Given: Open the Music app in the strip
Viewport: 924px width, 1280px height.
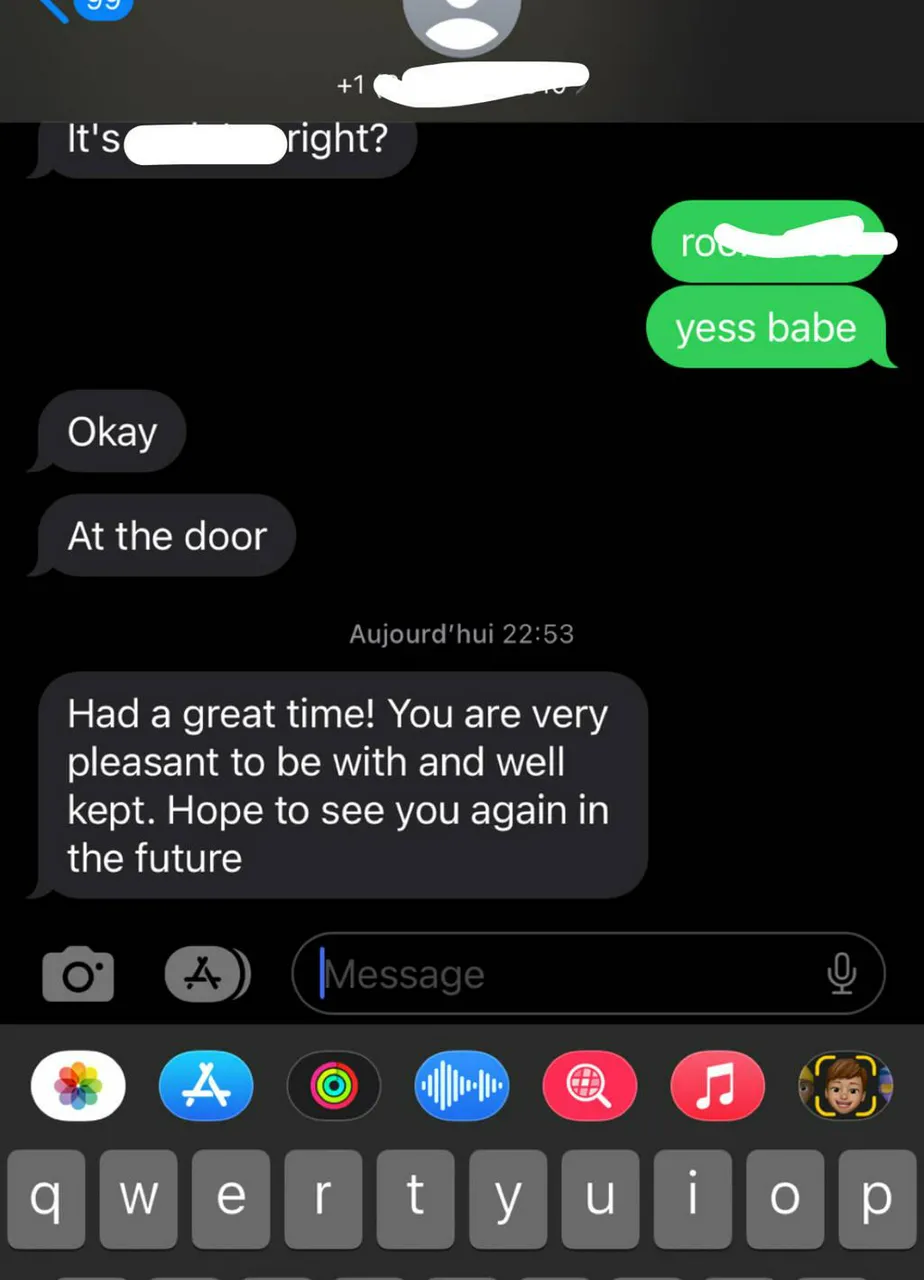Looking at the screenshot, I should 717,1086.
